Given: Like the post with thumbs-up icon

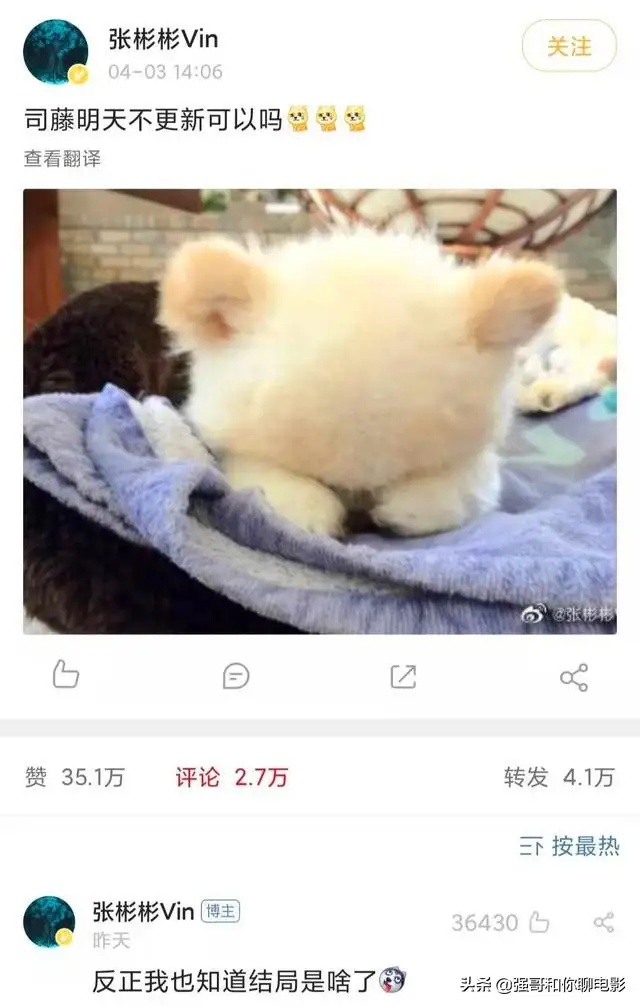Looking at the screenshot, I should tap(66, 676).
